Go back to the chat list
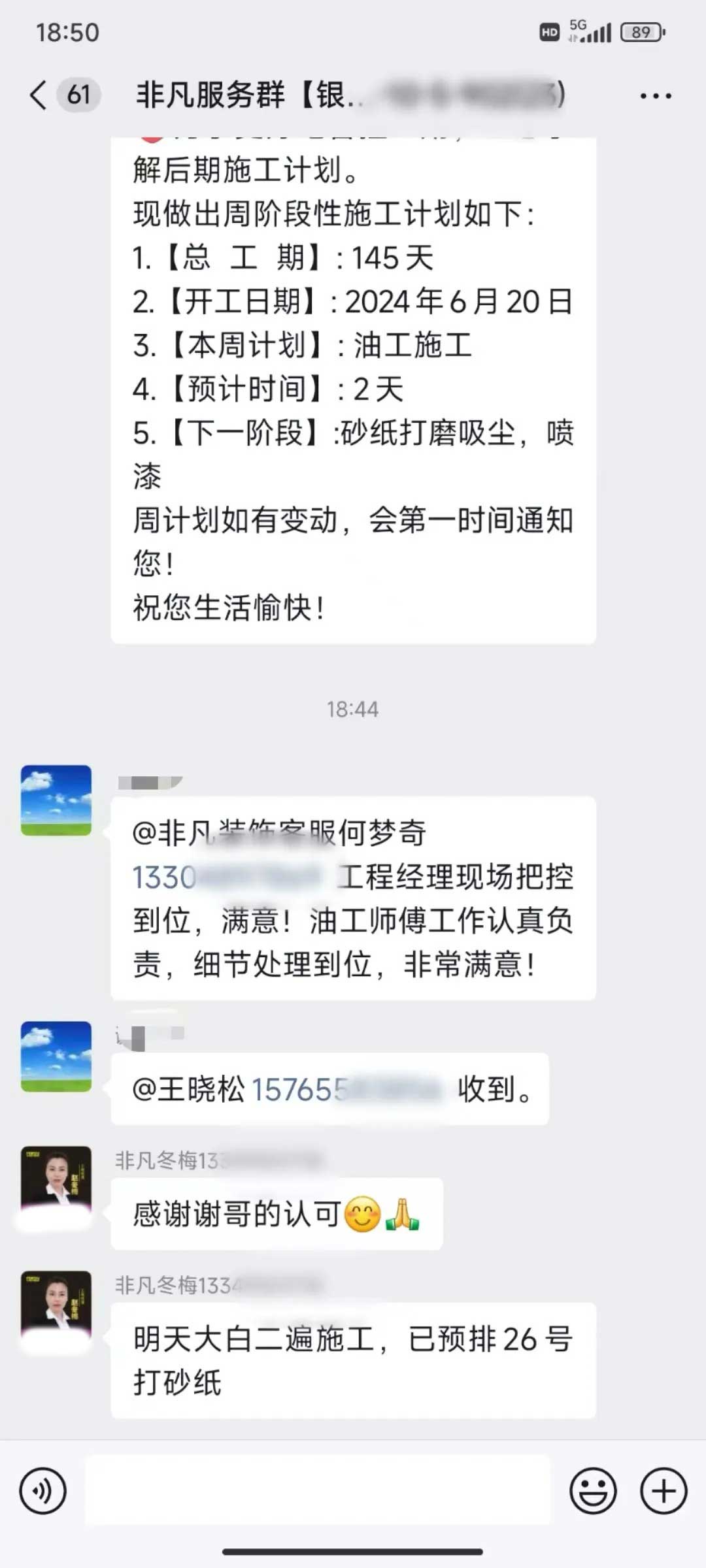The image size is (706, 1568). [39, 95]
